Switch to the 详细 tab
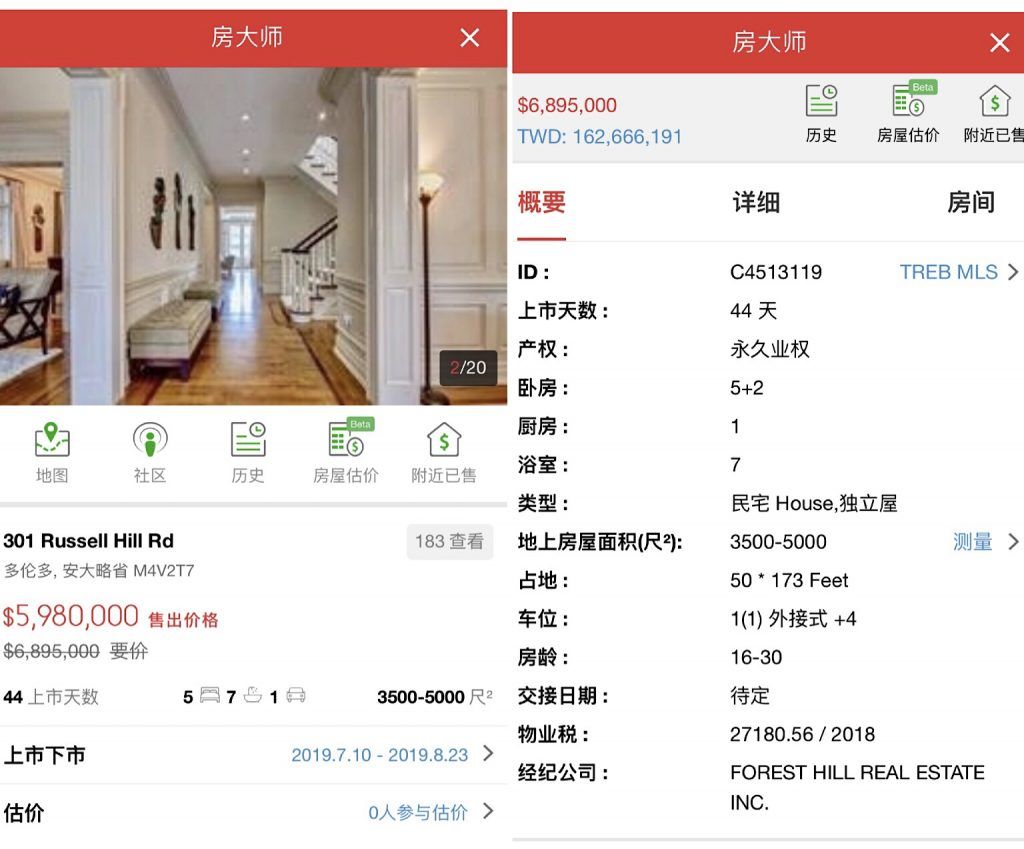This screenshot has height=849, width=1024. point(756,202)
